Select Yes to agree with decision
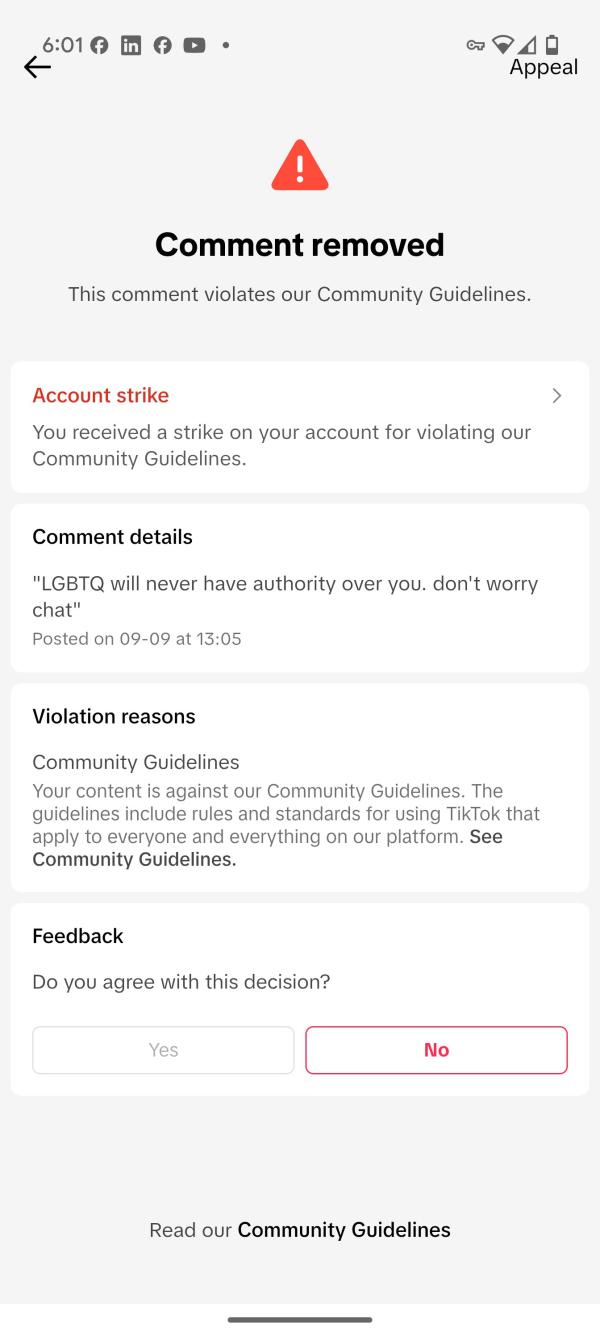The height and width of the screenshot is (1336, 600). pos(163,1050)
